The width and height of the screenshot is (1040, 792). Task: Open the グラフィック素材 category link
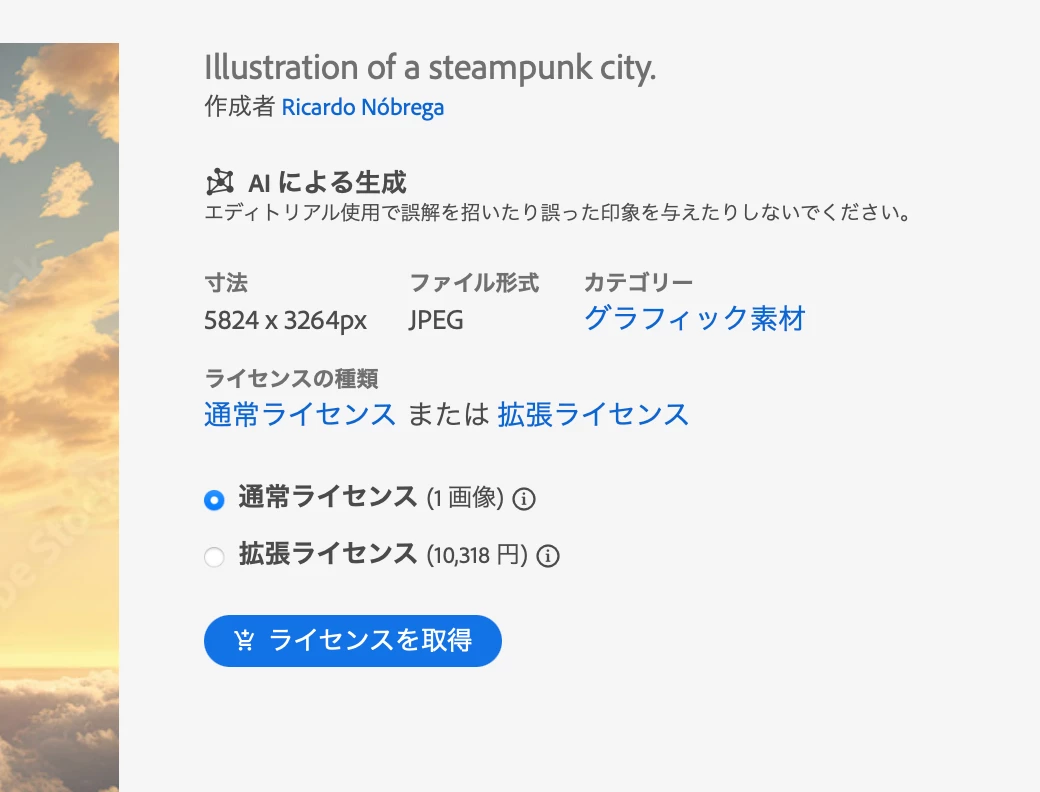(x=694, y=319)
